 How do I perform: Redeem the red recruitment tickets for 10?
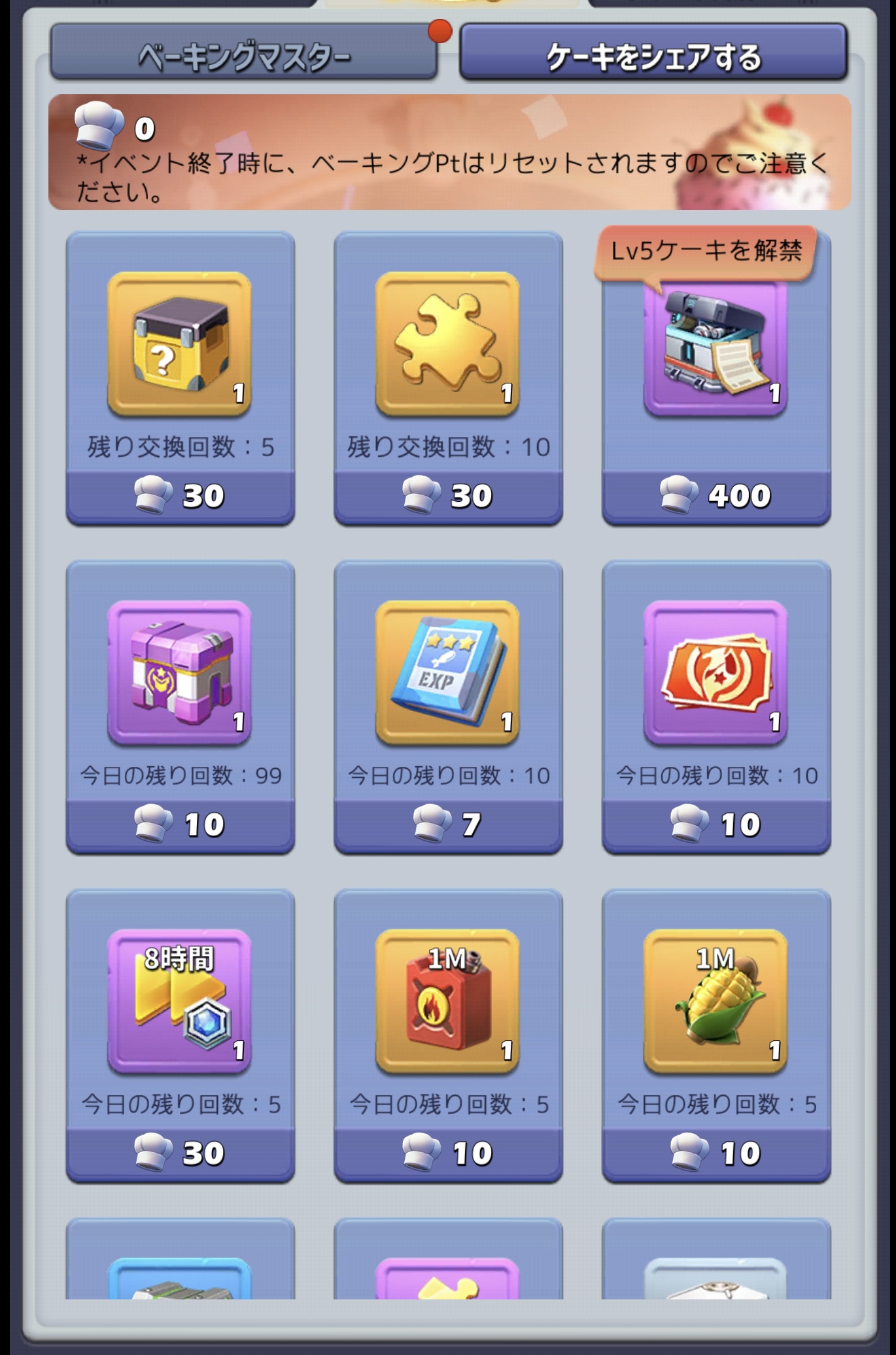tap(716, 824)
